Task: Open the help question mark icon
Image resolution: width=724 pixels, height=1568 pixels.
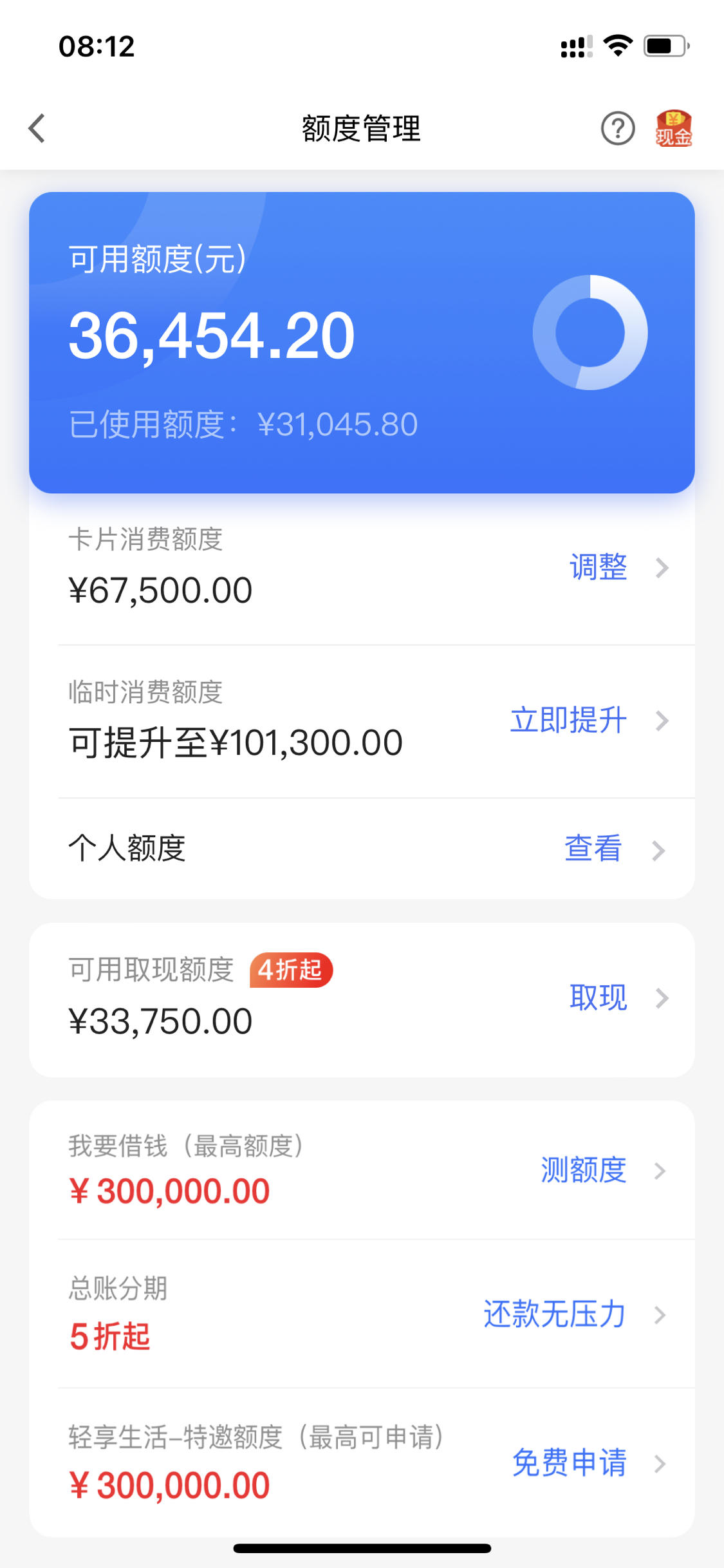Action: click(618, 128)
